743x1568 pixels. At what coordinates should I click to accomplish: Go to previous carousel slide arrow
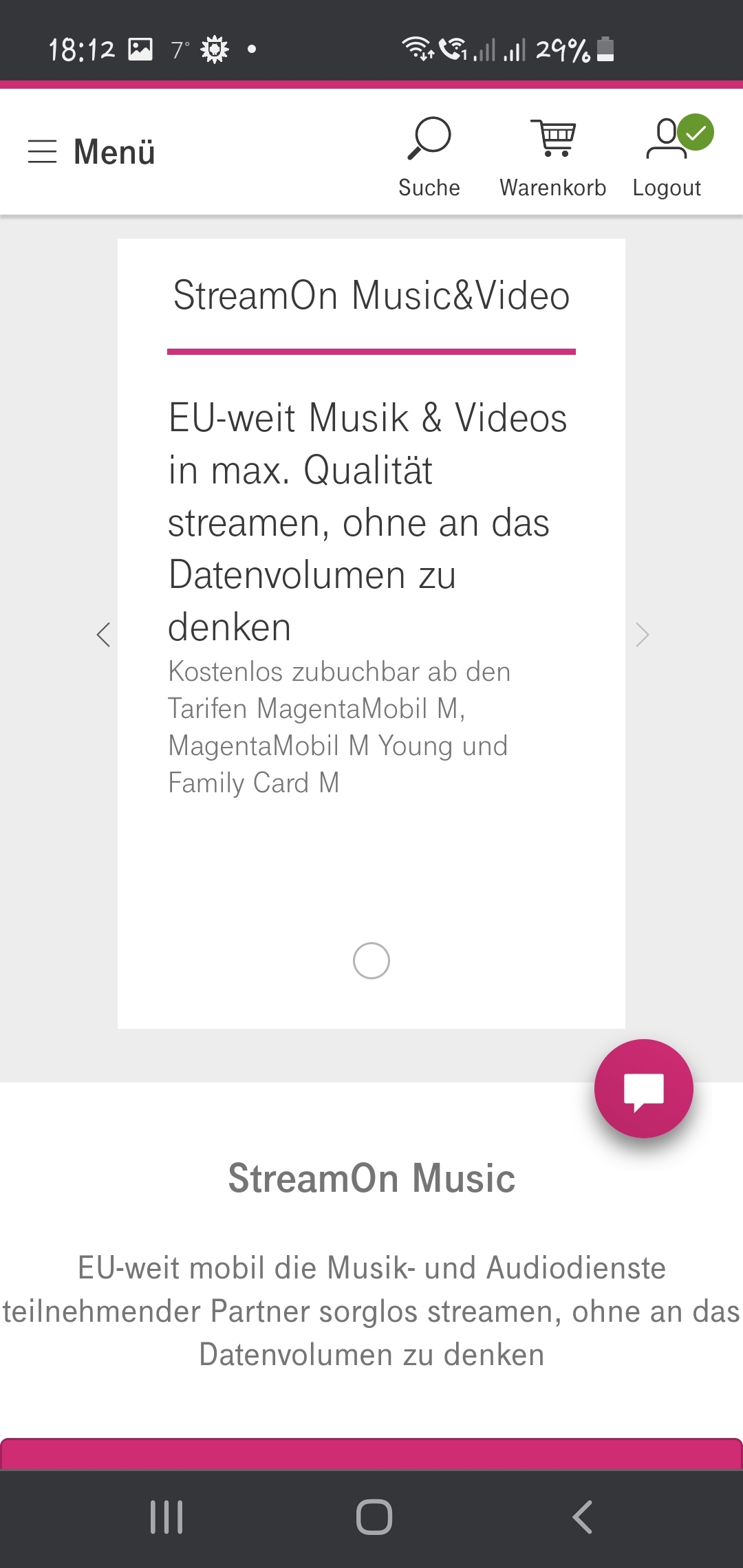(103, 634)
